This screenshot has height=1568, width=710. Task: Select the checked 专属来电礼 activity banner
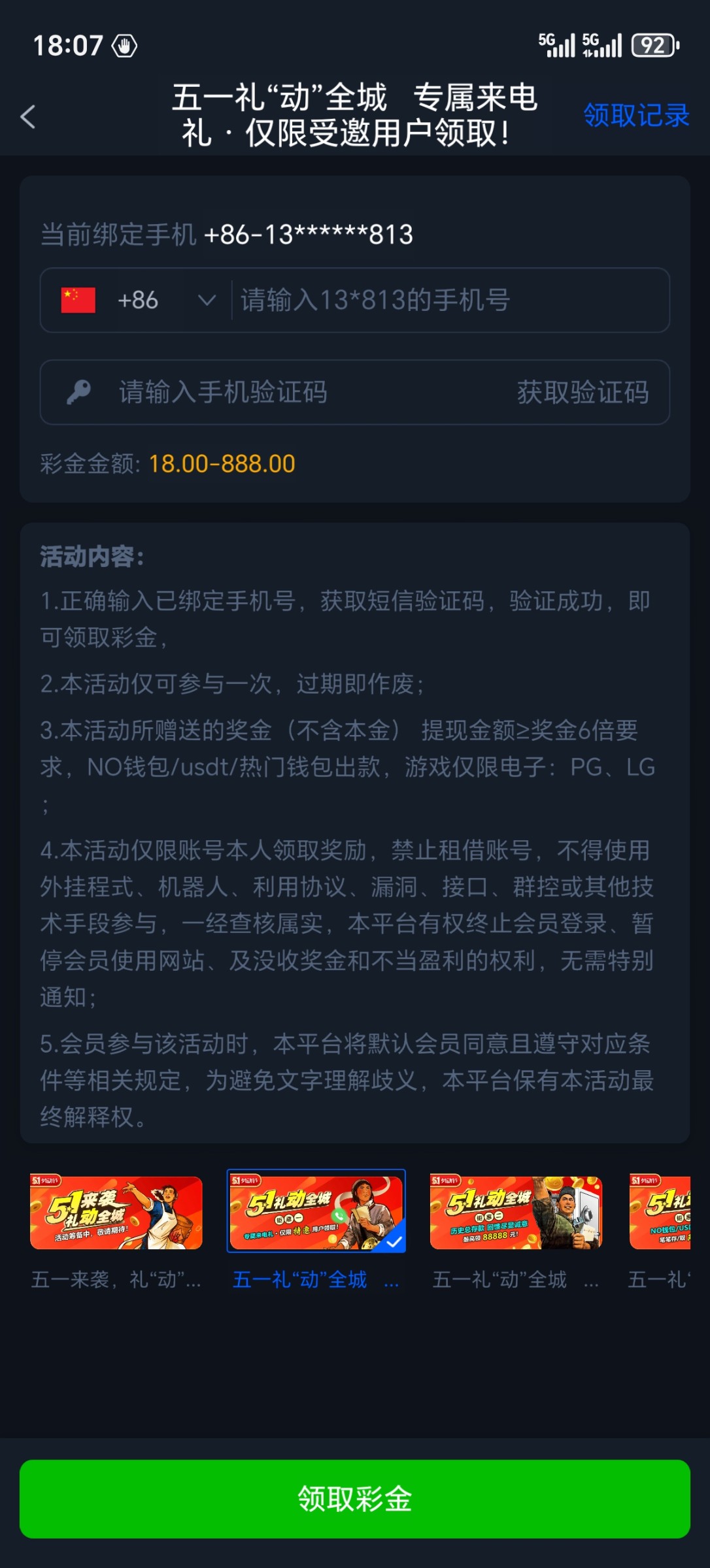(x=316, y=1211)
